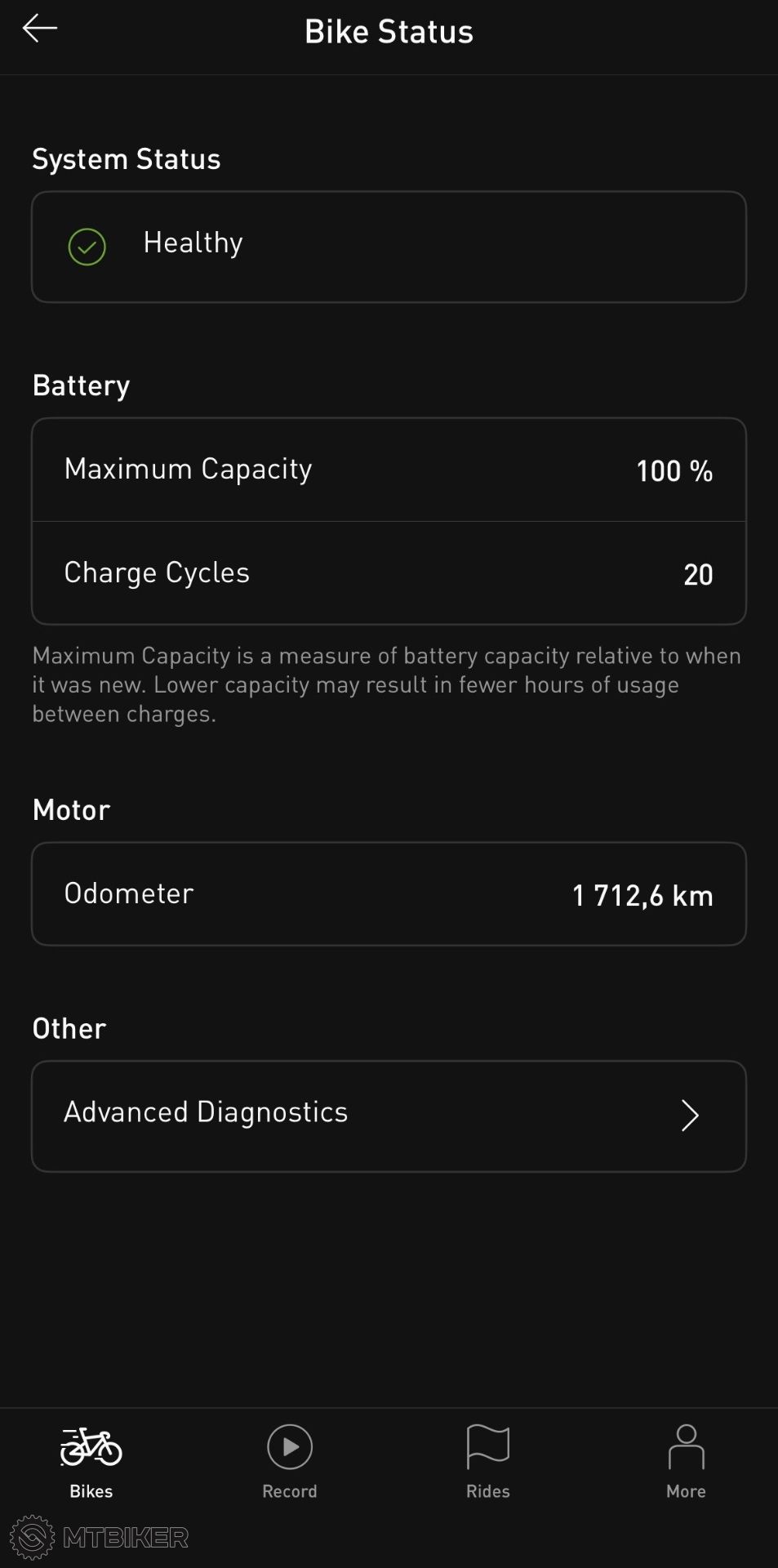Switch to the Record tab

point(290,1462)
